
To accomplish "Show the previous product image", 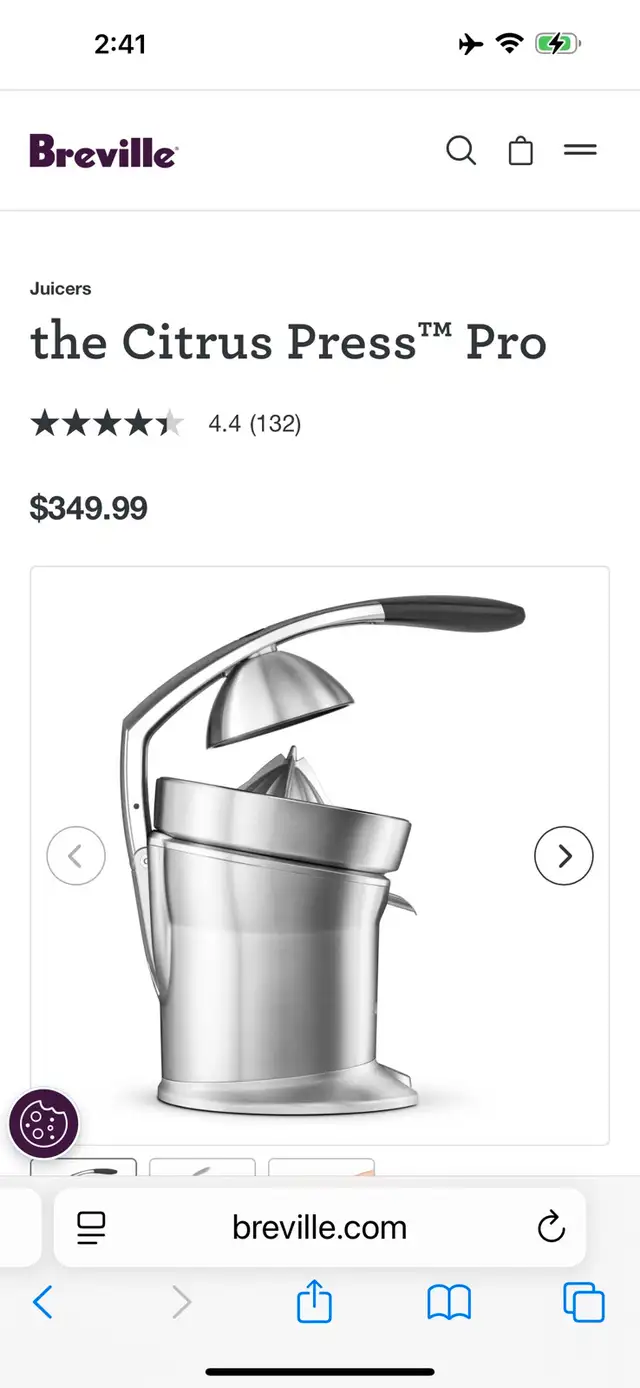I will (x=76, y=856).
